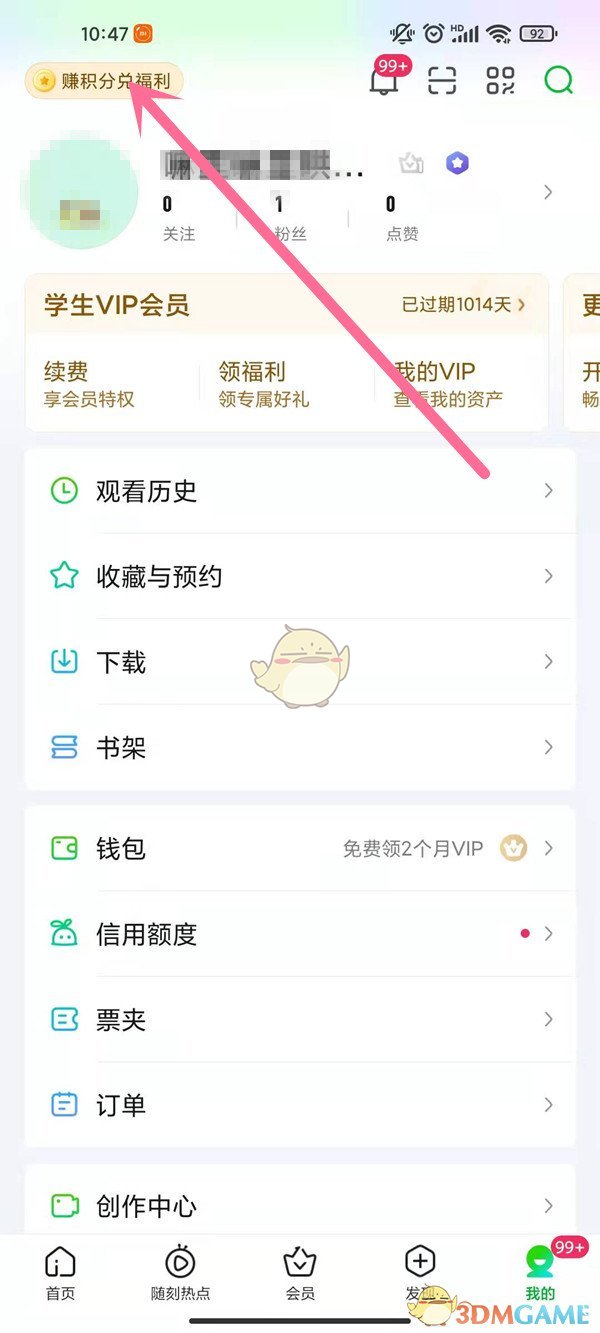Open the QR code icon
This screenshot has height=1333, width=600.
[500, 81]
